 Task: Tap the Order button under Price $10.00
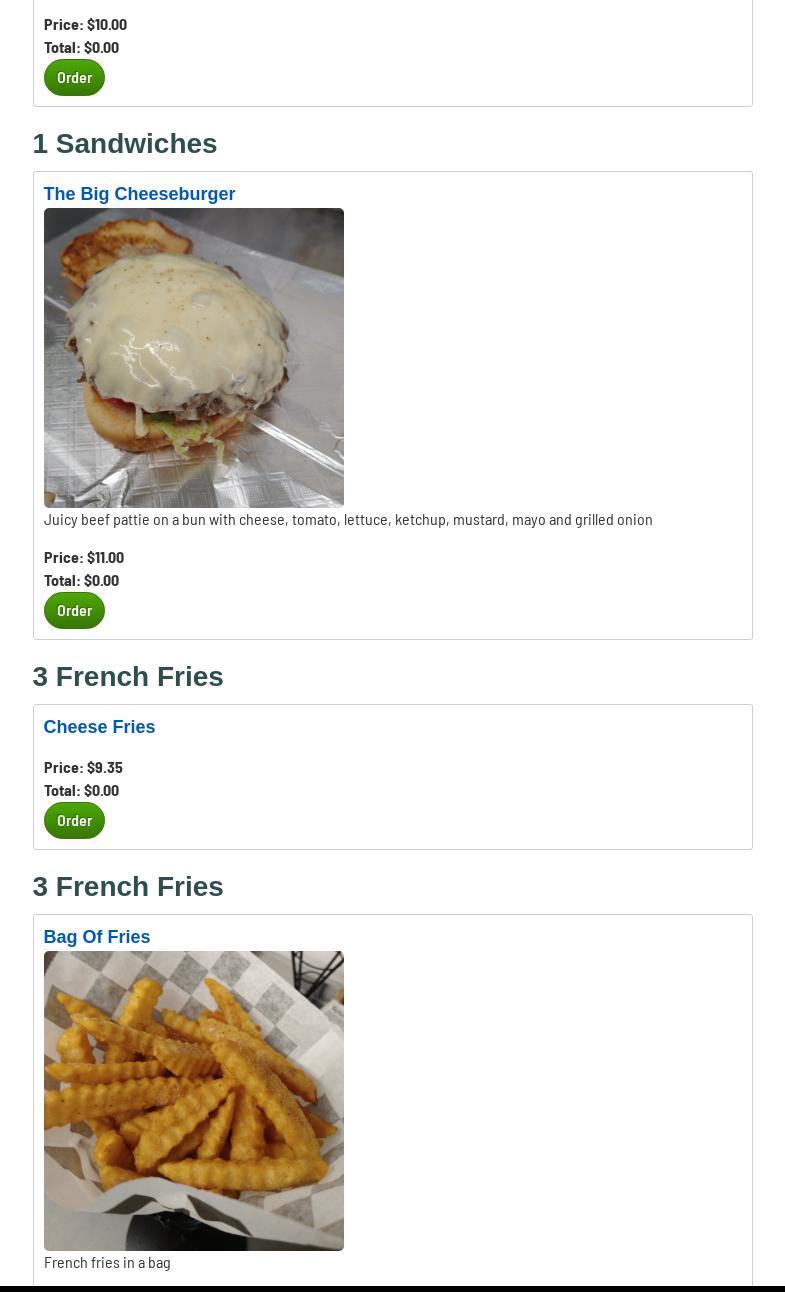point(74,77)
